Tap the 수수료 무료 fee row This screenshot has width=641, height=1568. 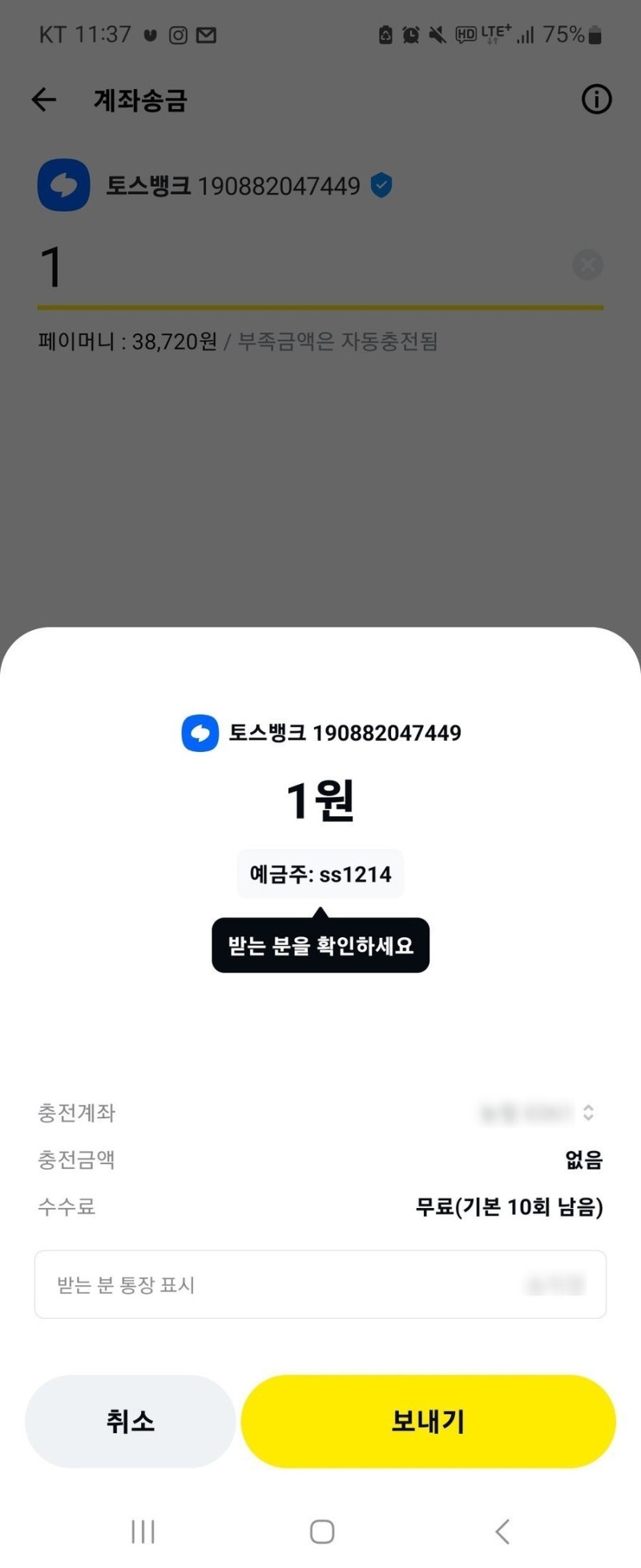[320, 1207]
